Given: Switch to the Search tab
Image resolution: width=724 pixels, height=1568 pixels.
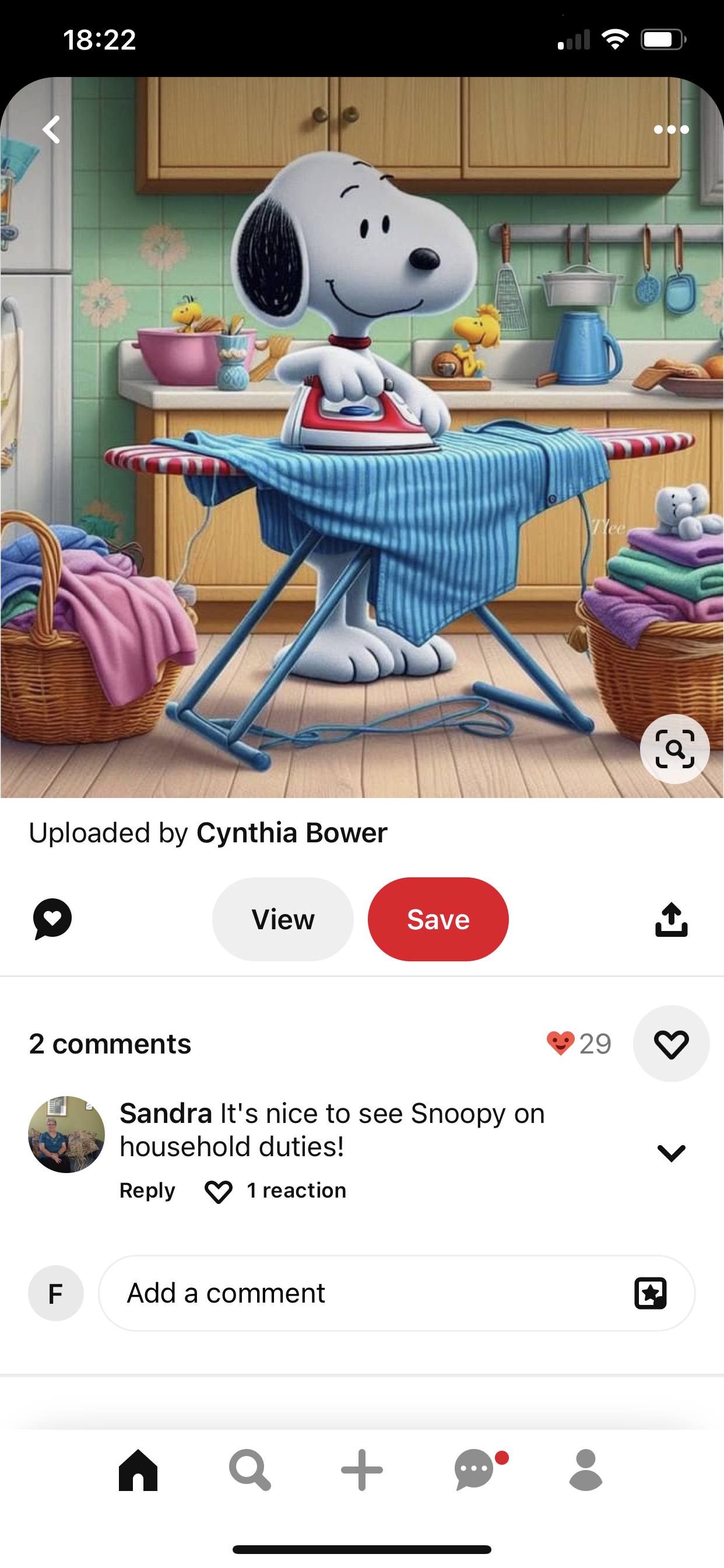Looking at the screenshot, I should click(249, 1470).
